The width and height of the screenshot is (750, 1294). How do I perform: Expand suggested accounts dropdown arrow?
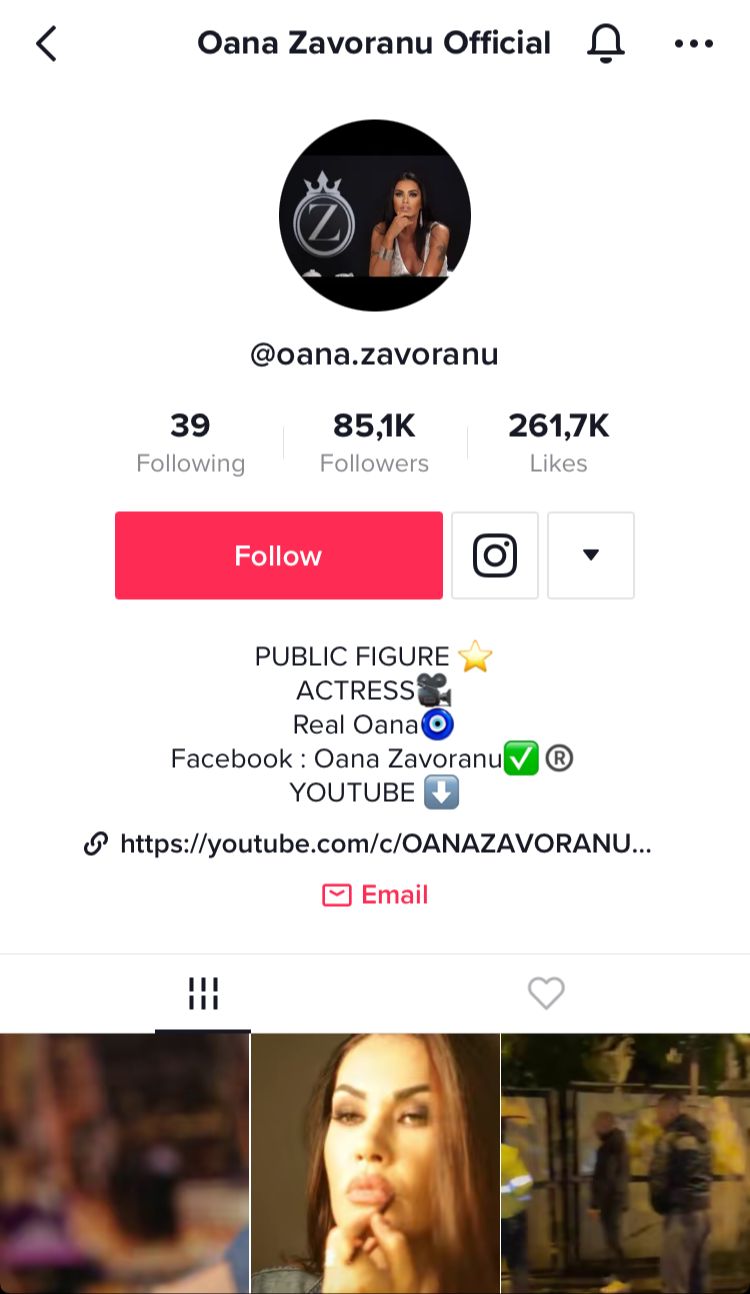click(x=591, y=556)
